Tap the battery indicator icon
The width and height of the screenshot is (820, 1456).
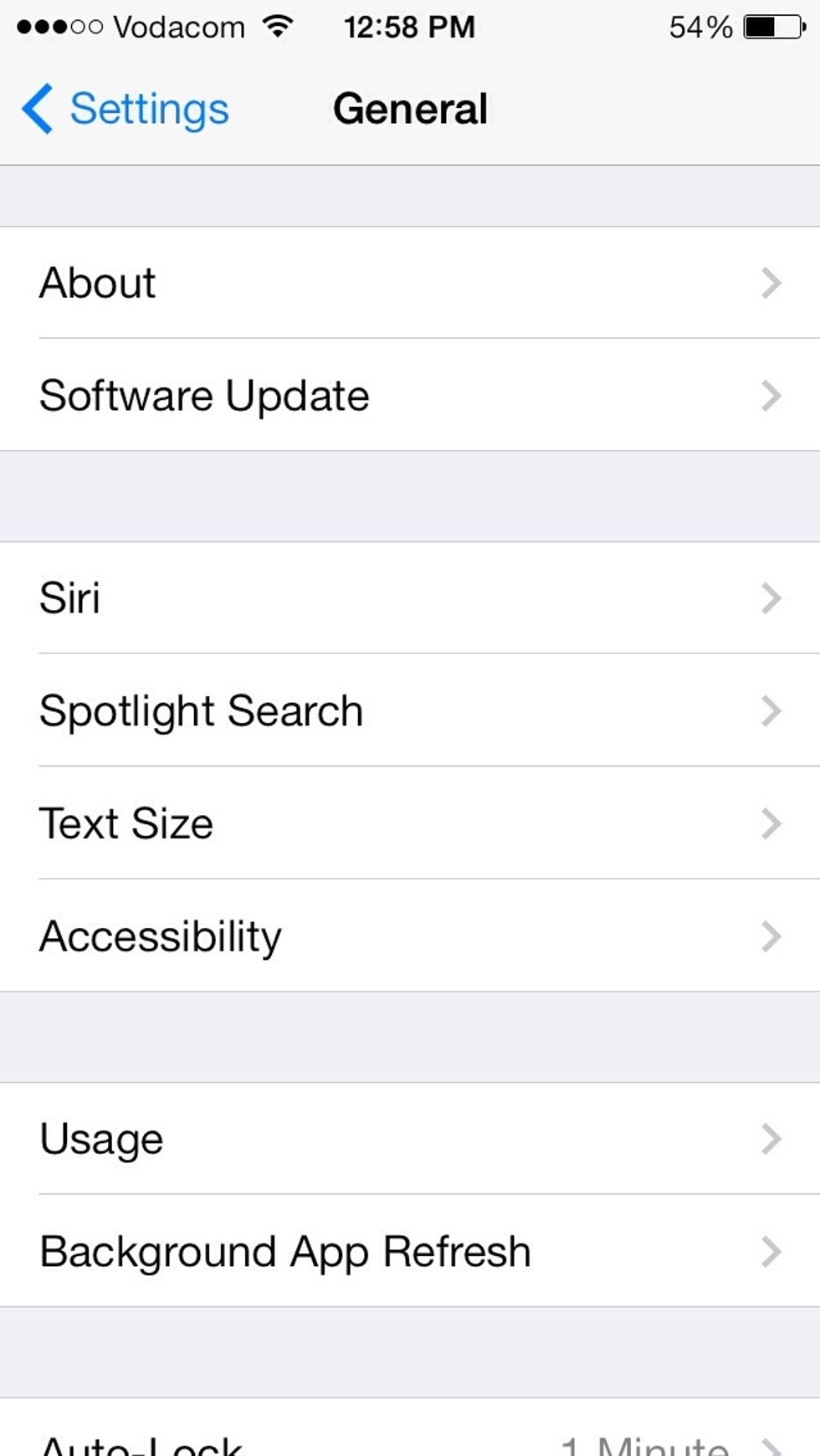773,27
